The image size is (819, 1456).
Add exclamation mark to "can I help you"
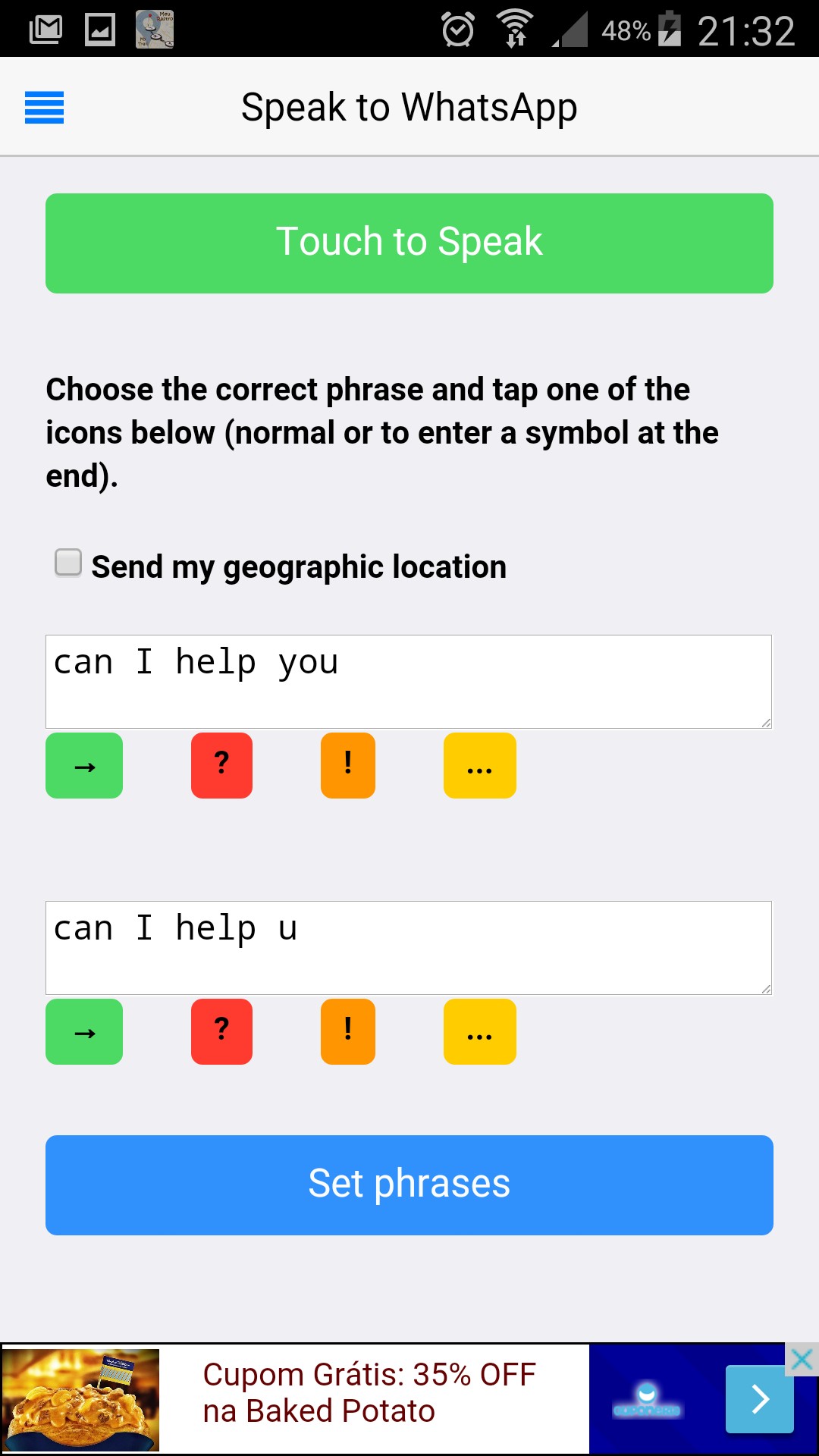[348, 765]
